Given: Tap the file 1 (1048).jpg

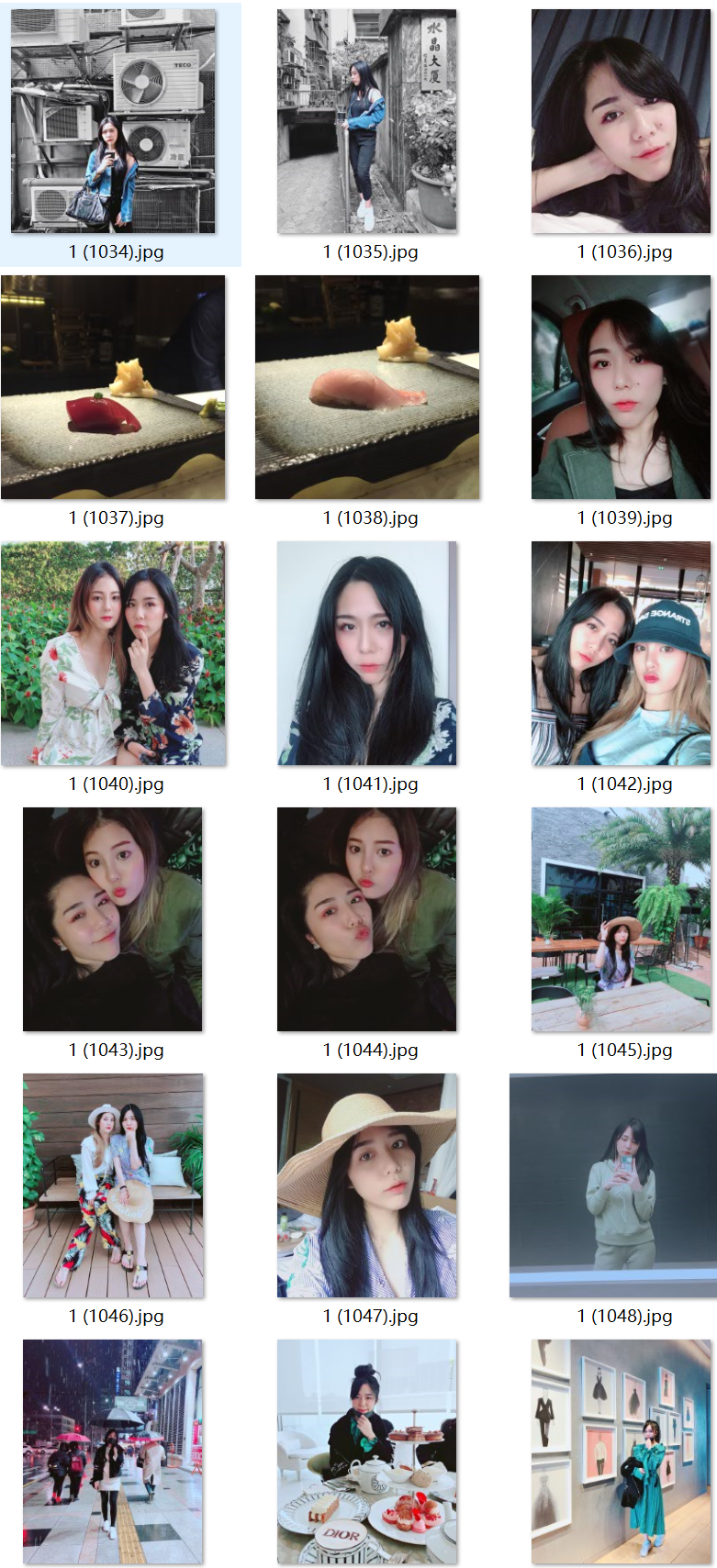Looking at the screenshot, I should (613, 1185).
